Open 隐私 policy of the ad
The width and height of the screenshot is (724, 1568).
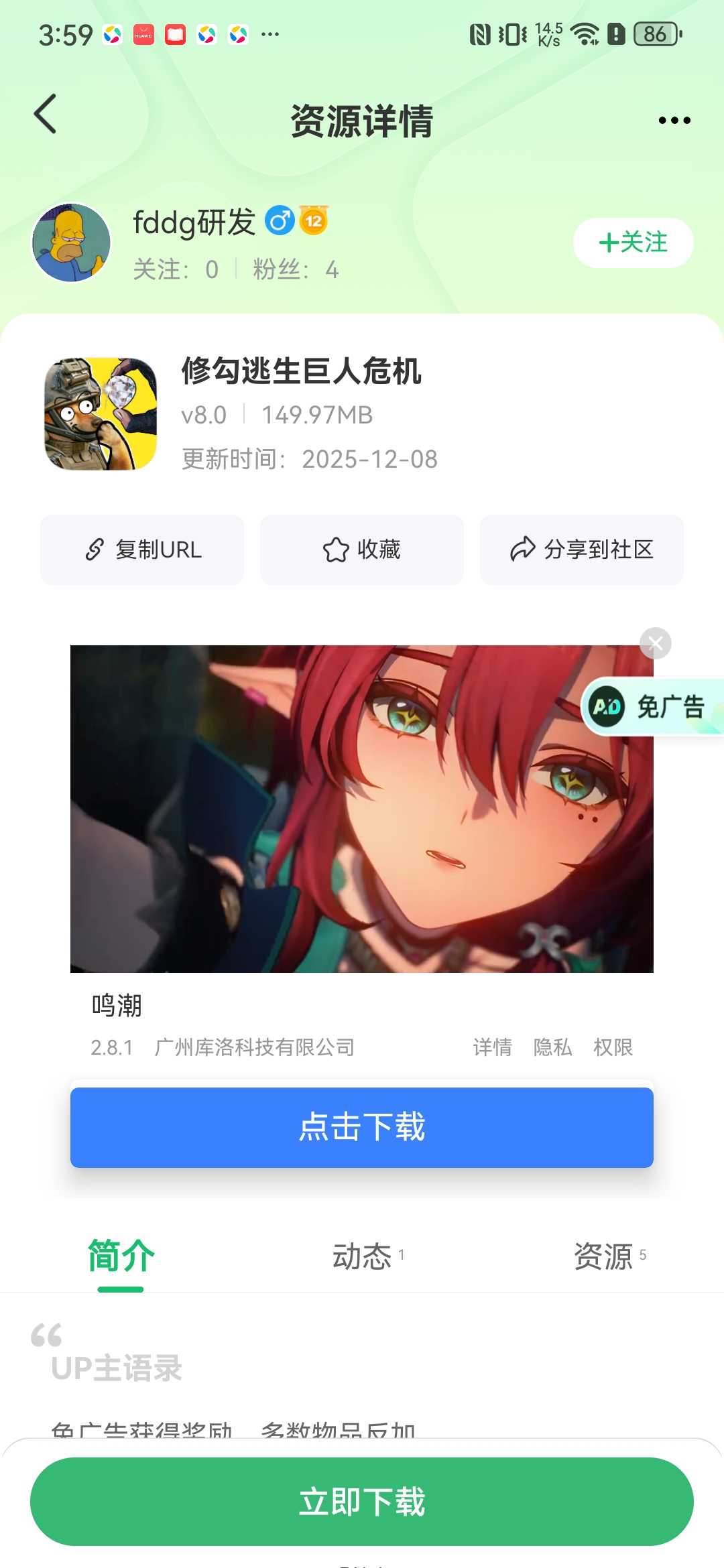(x=552, y=1047)
